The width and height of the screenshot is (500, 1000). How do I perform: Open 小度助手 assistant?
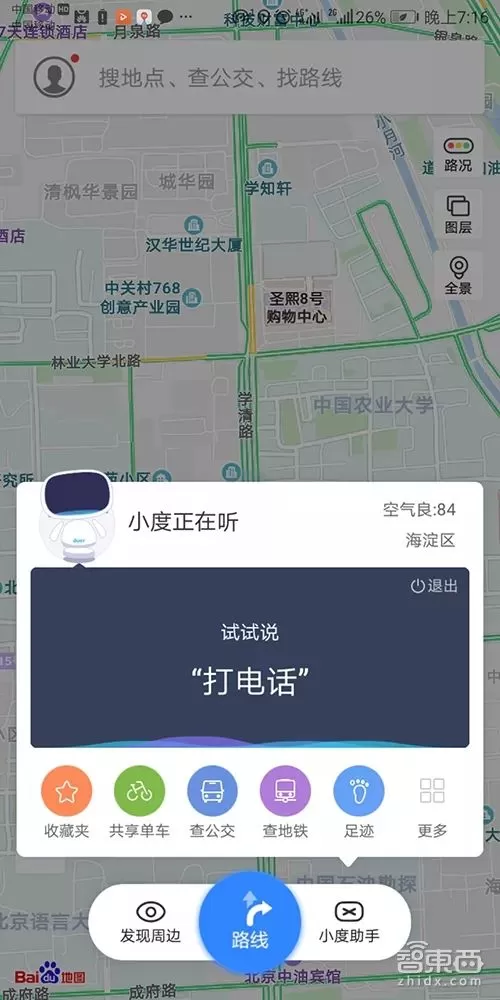(349, 923)
